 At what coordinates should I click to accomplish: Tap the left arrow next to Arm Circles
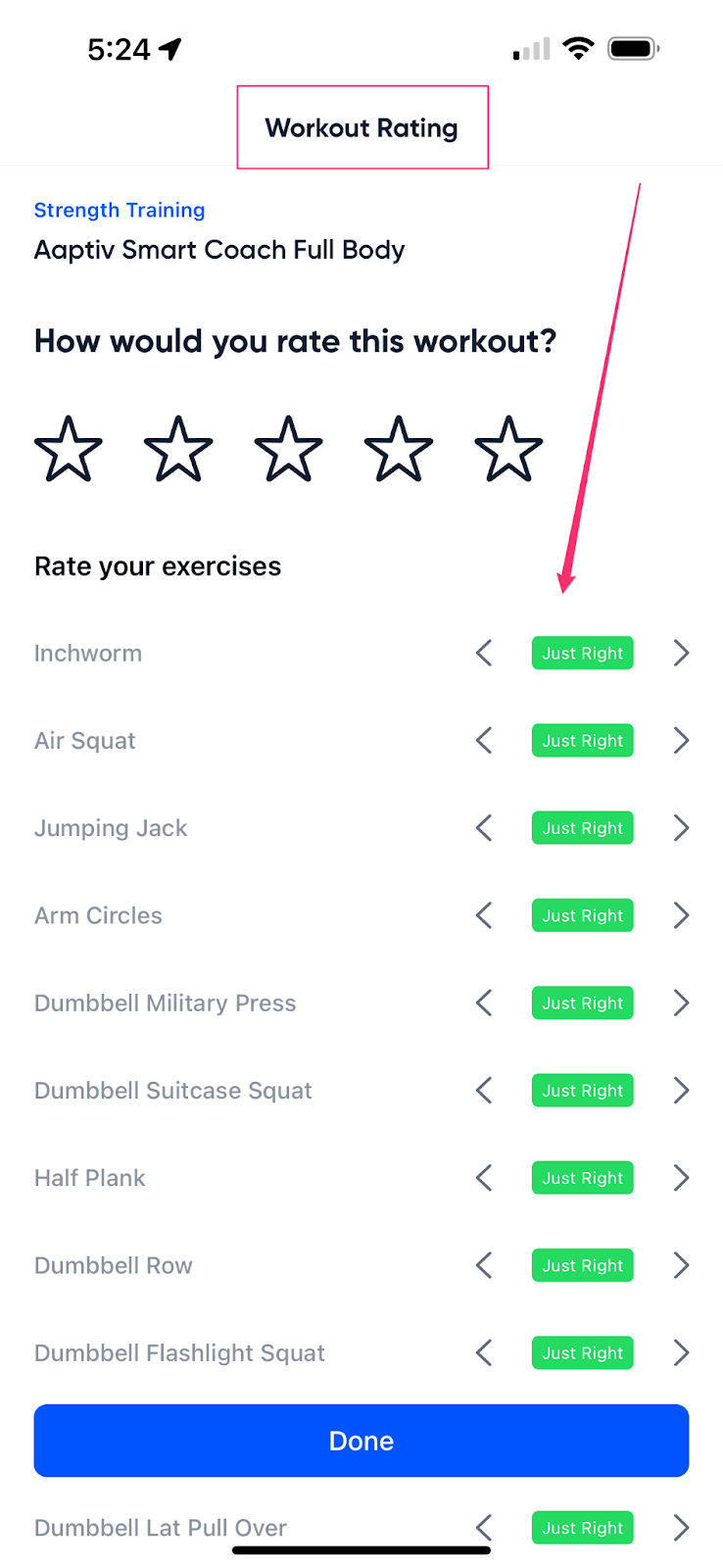[x=484, y=915]
